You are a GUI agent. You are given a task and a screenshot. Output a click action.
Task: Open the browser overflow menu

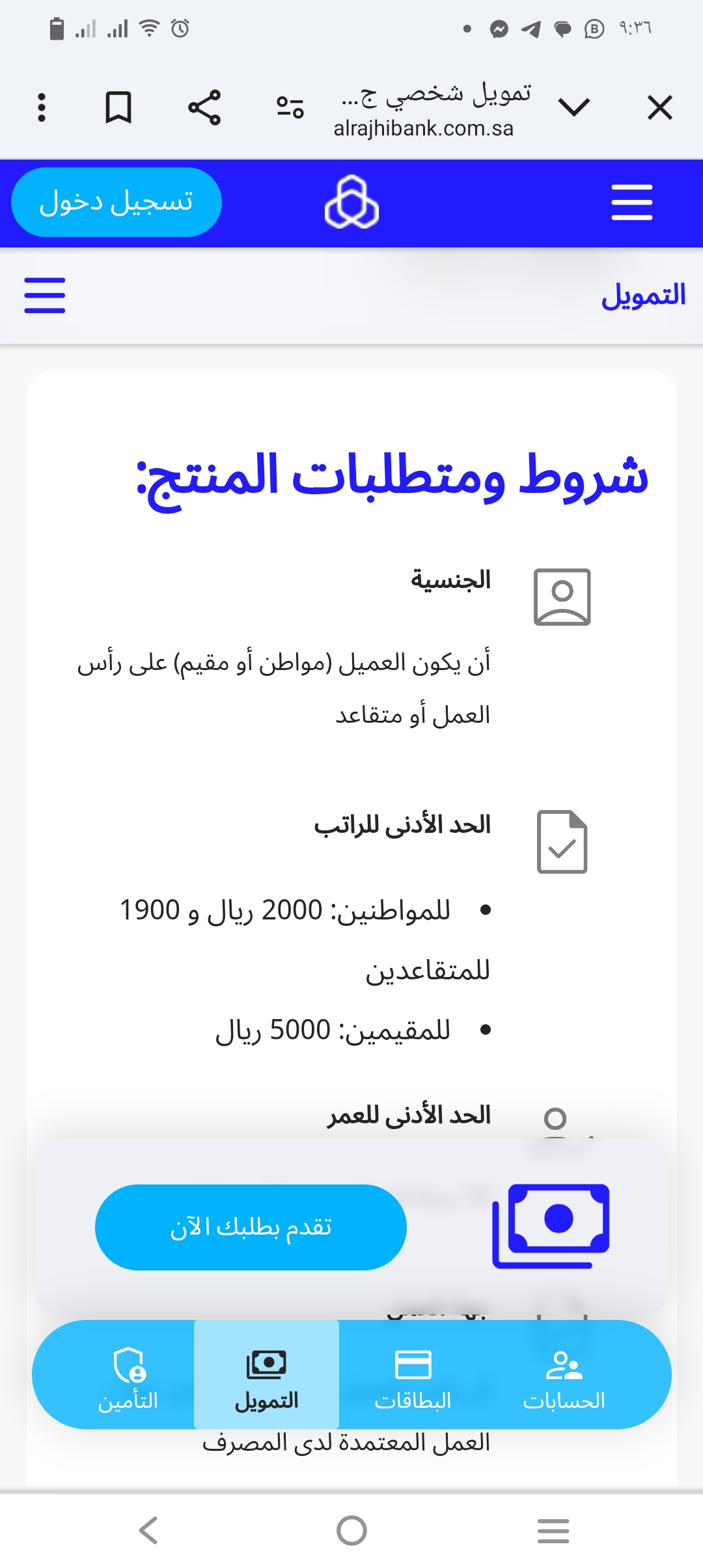tap(42, 107)
